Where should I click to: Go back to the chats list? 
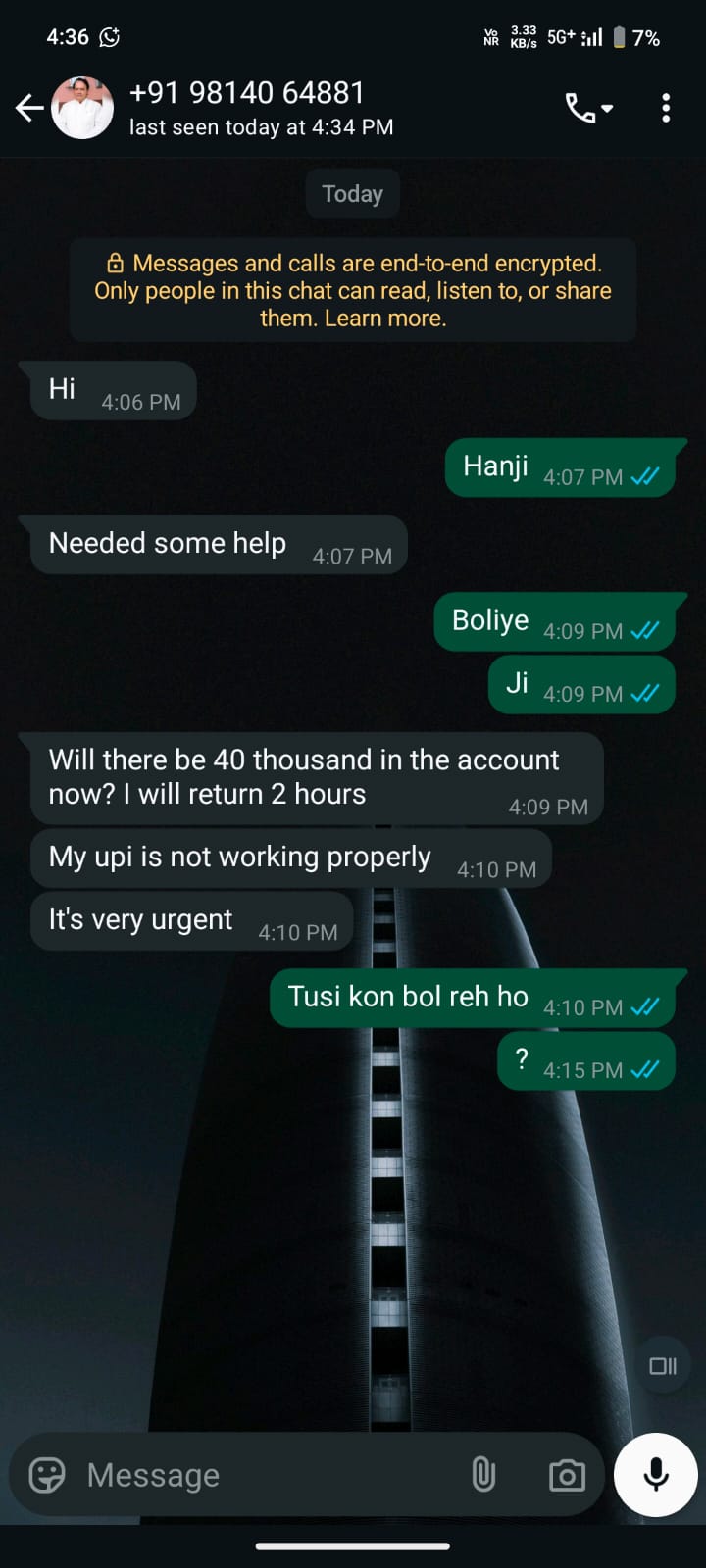tap(29, 108)
